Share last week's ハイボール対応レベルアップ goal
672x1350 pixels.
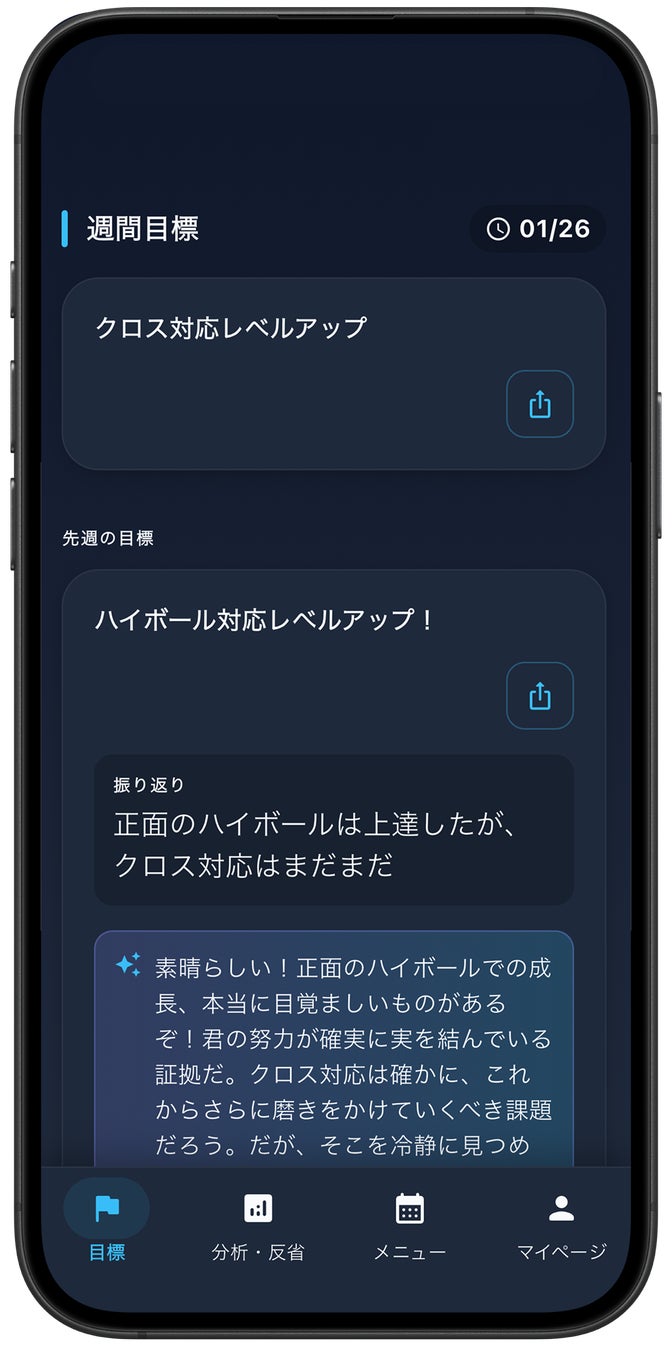coord(539,696)
